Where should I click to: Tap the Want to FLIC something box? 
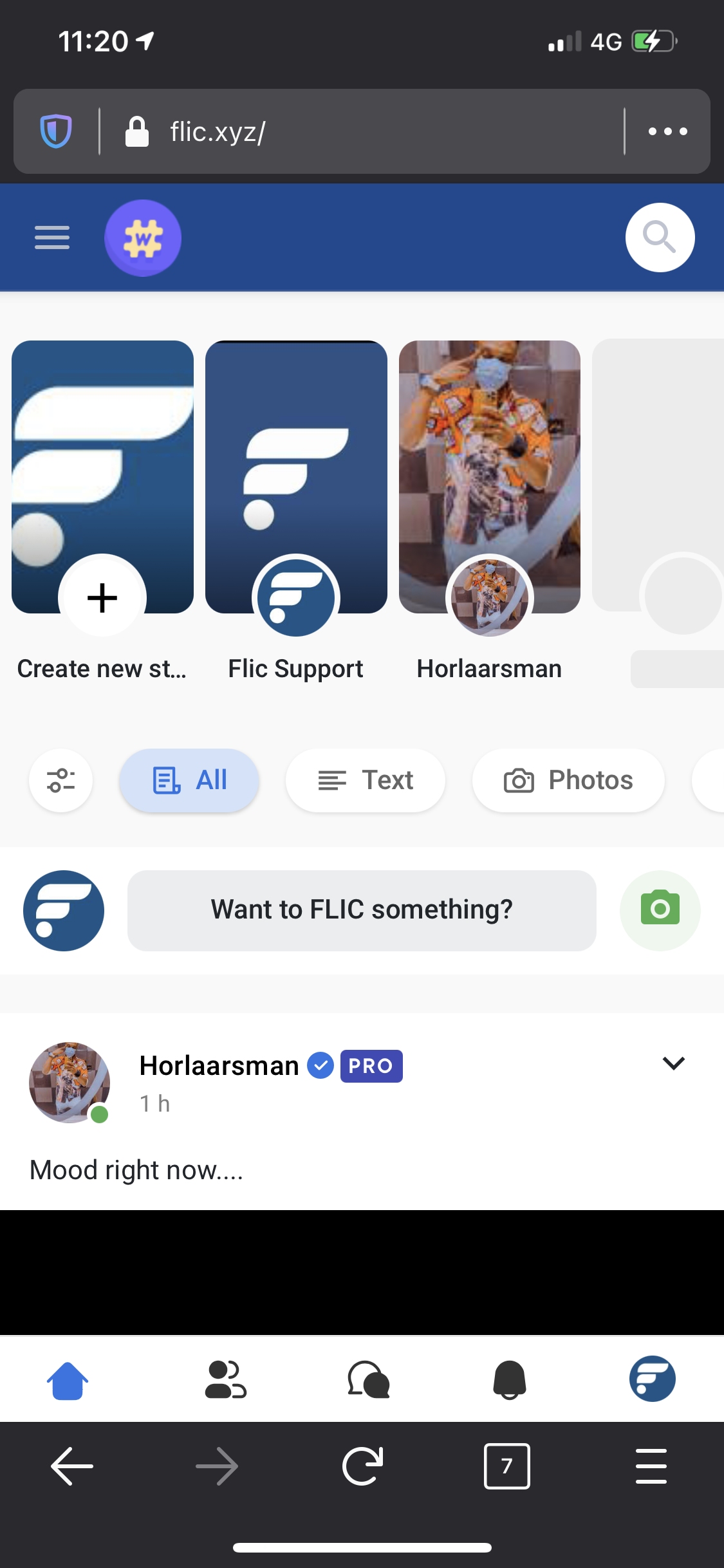(362, 910)
